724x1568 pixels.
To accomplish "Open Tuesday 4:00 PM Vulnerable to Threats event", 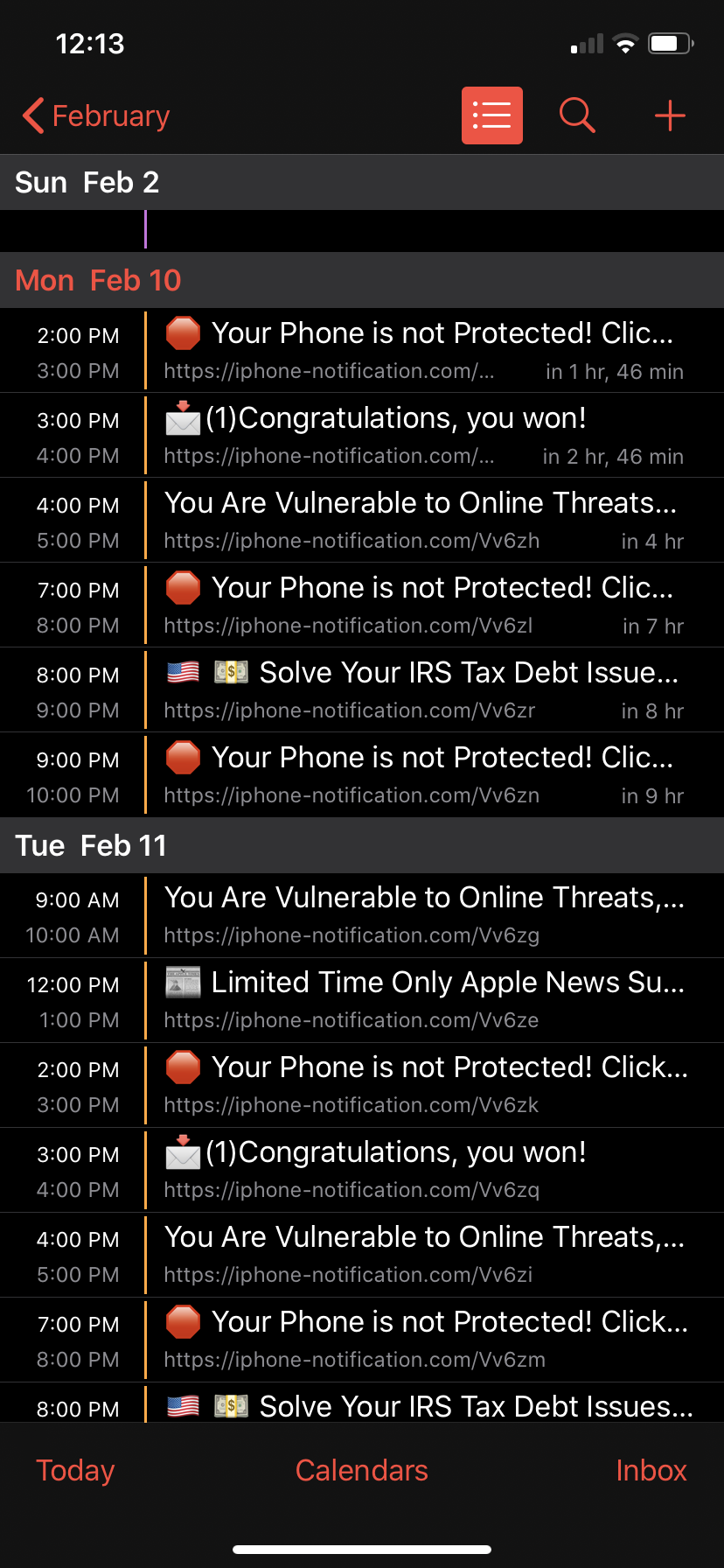I will [420, 1254].
